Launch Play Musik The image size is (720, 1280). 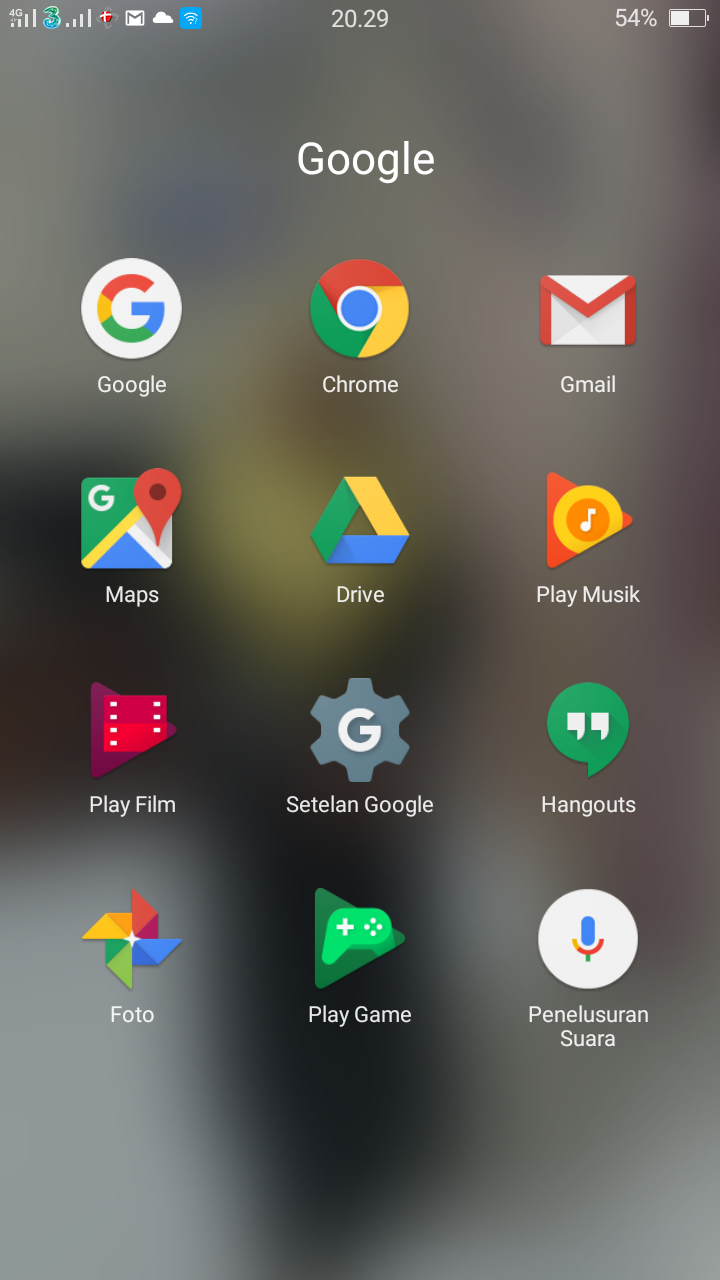point(588,519)
